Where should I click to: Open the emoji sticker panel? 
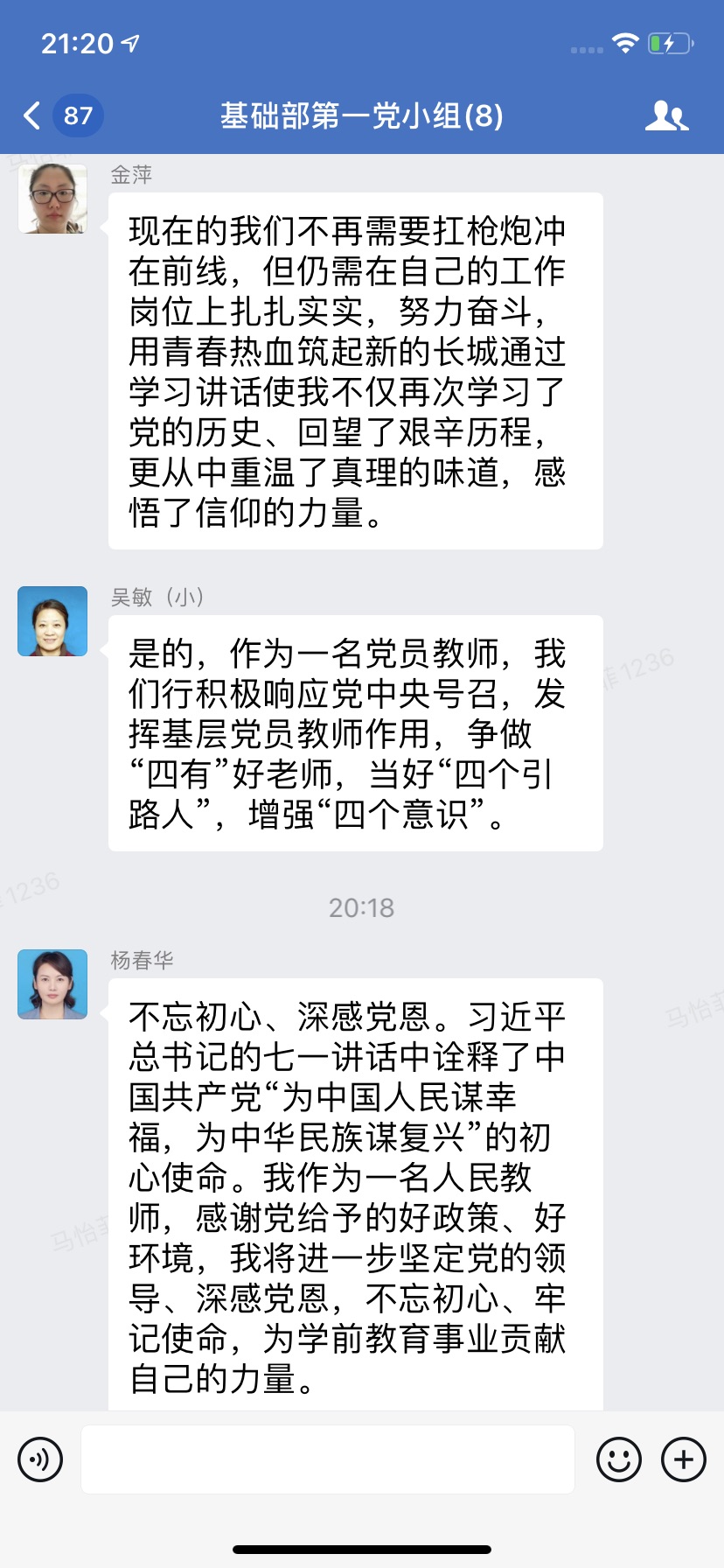tap(618, 1459)
